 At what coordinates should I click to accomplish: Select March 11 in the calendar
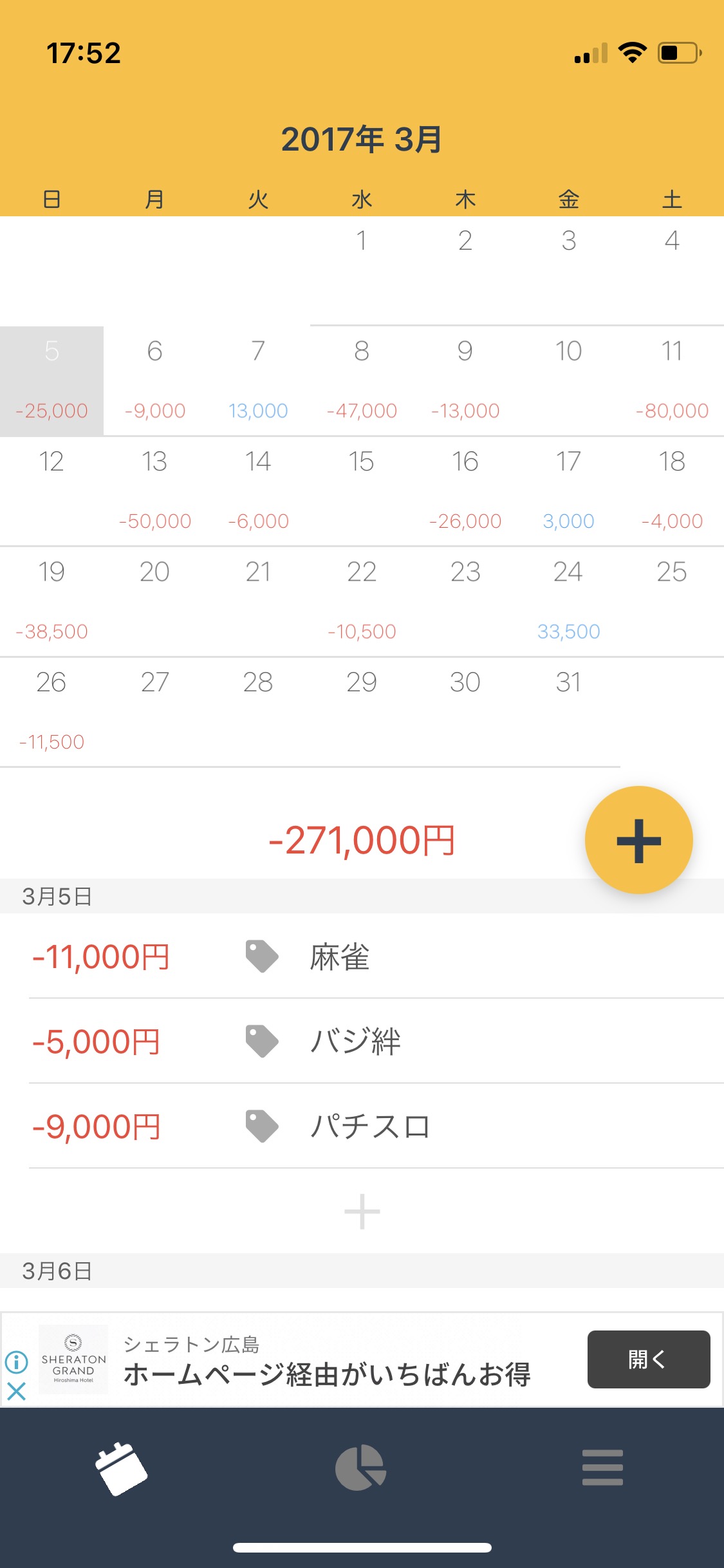(x=672, y=380)
